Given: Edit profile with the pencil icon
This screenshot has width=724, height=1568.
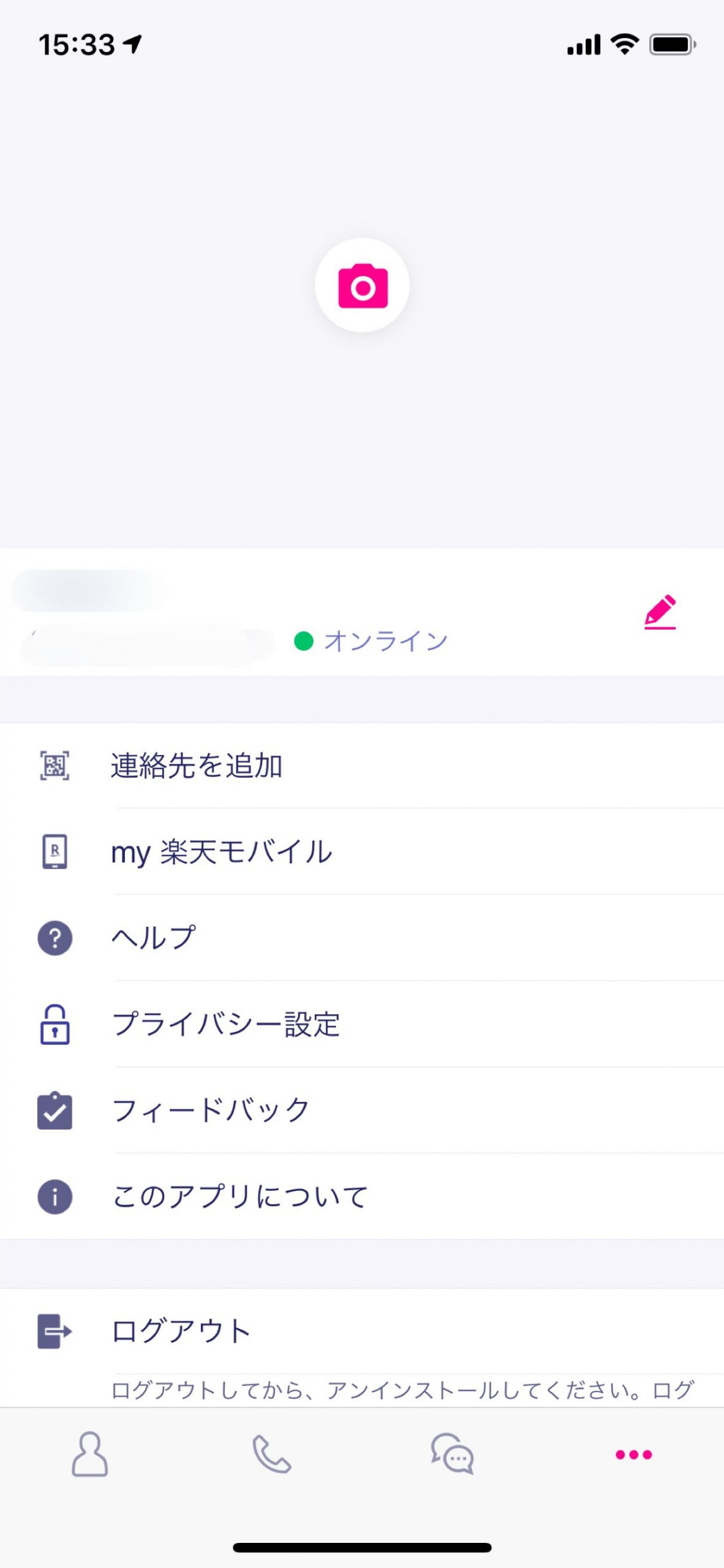Looking at the screenshot, I should pos(660,611).
